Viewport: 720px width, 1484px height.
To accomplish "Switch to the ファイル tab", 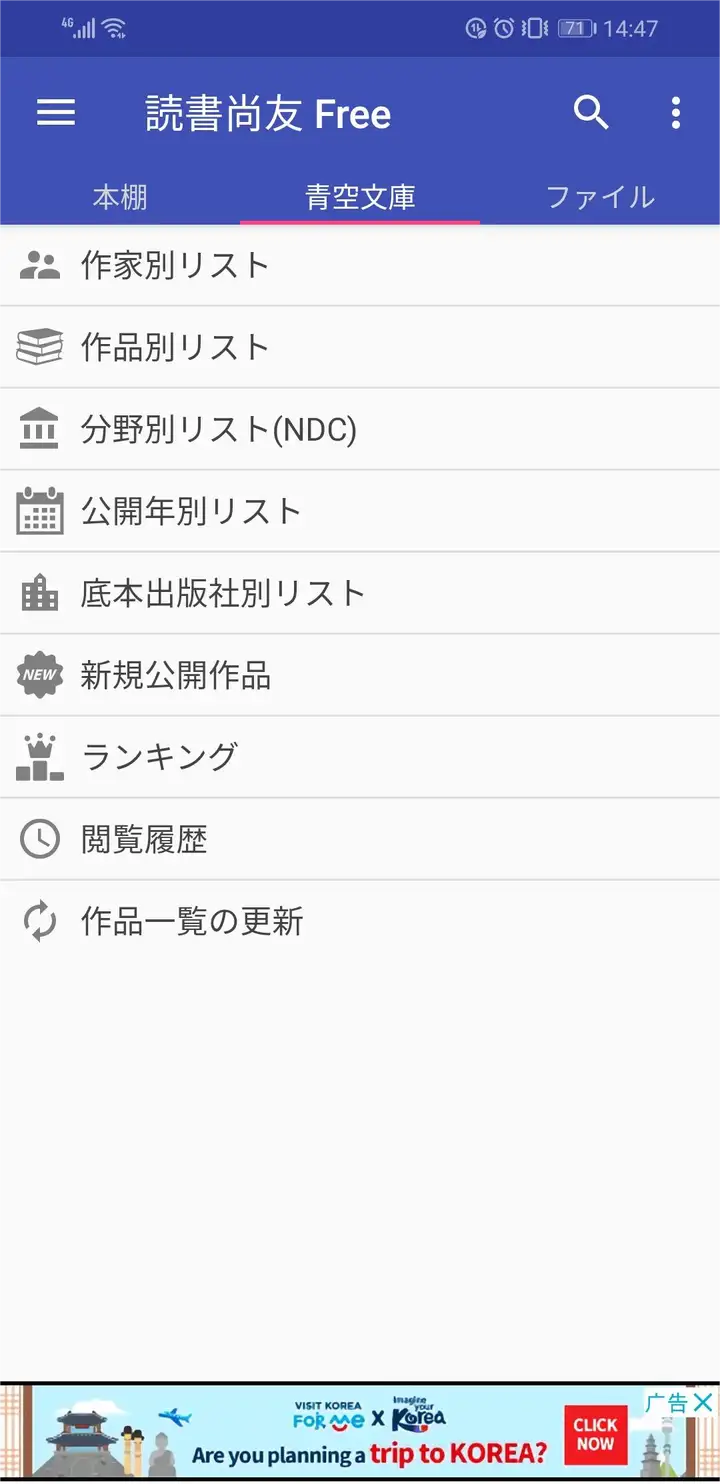I will [x=600, y=196].
